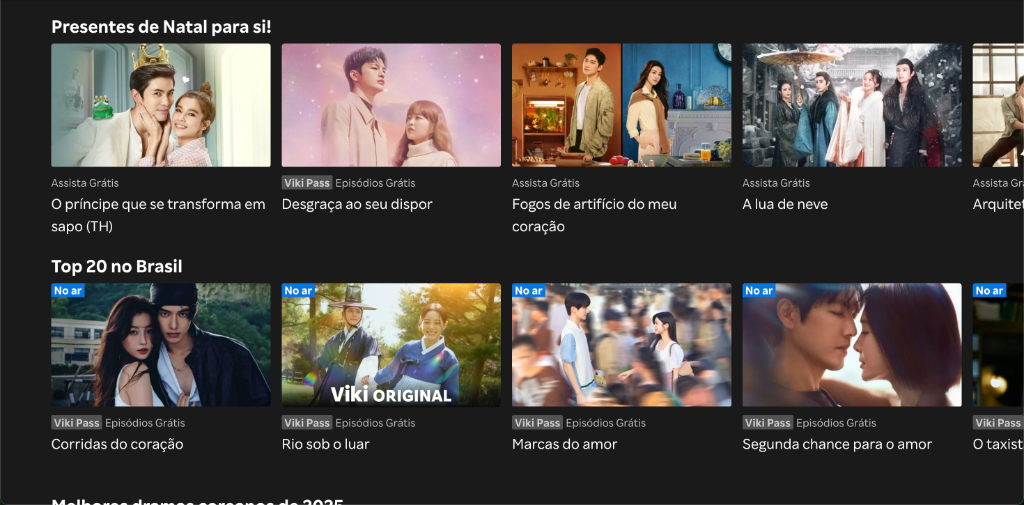Viewport: 1024px width, 505px height.
Task: Open O príncipe que se transforma em sapo
Action: 160,105
